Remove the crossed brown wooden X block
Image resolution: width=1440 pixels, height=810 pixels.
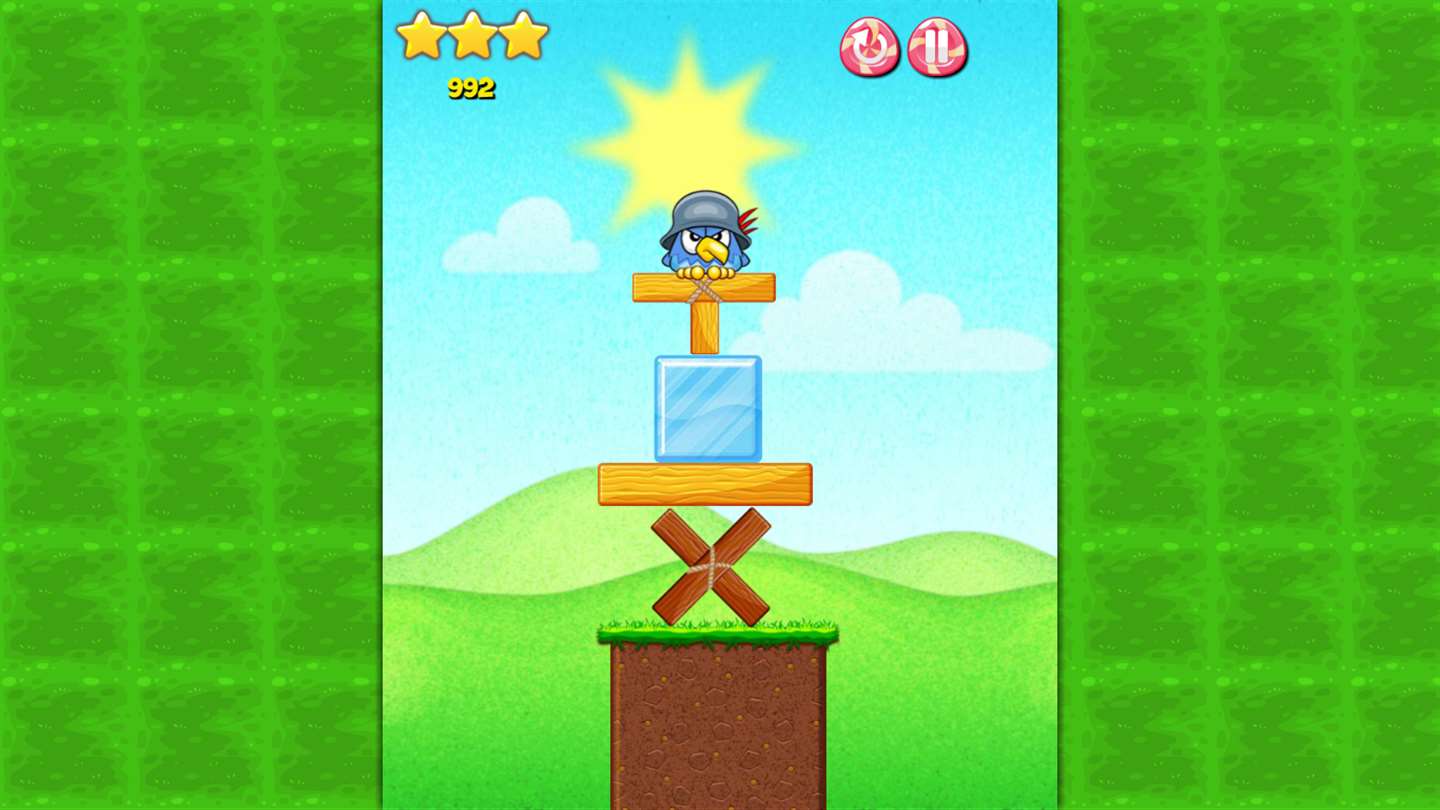tap(711, 567)
